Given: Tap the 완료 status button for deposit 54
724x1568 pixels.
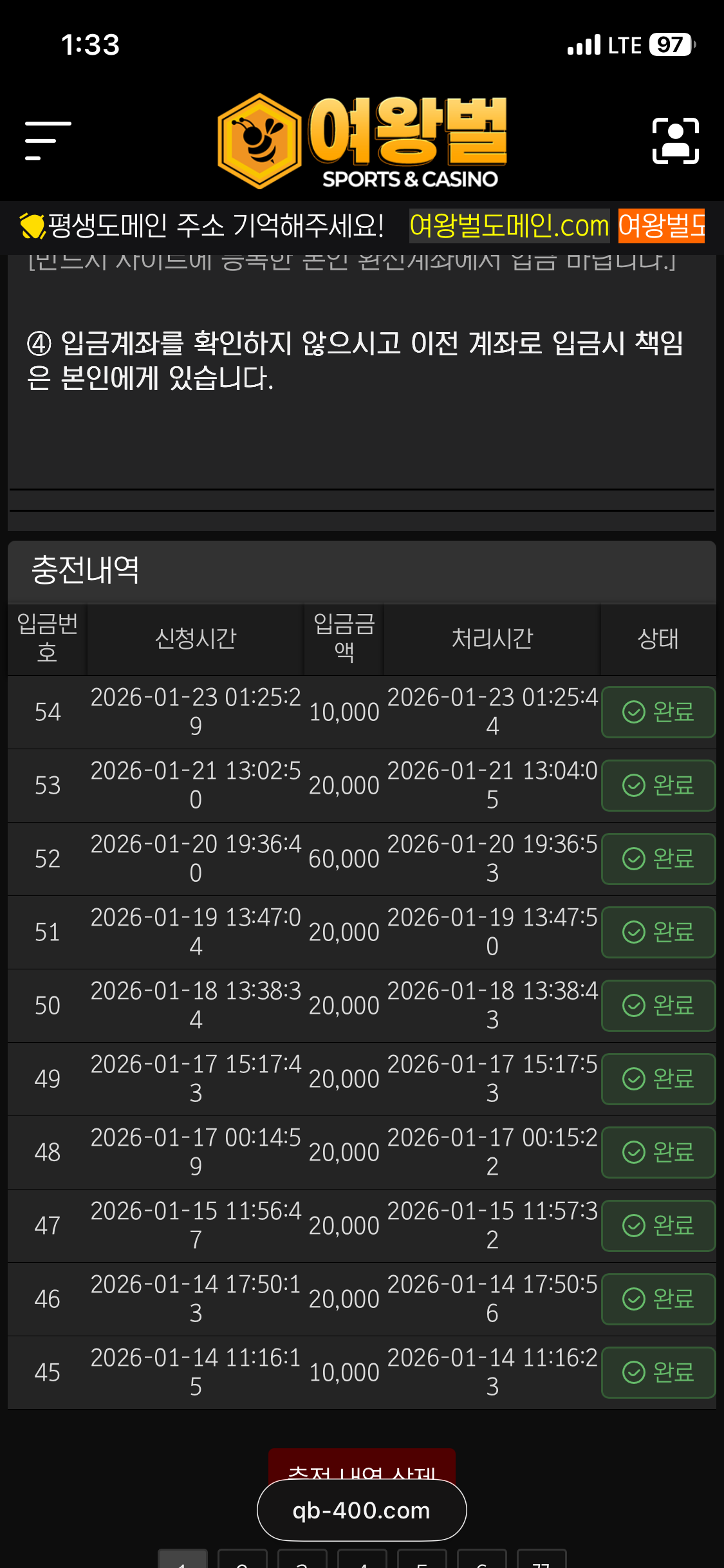Looking at the screenshot, I should pyautogui.click(x=658, y=712).
